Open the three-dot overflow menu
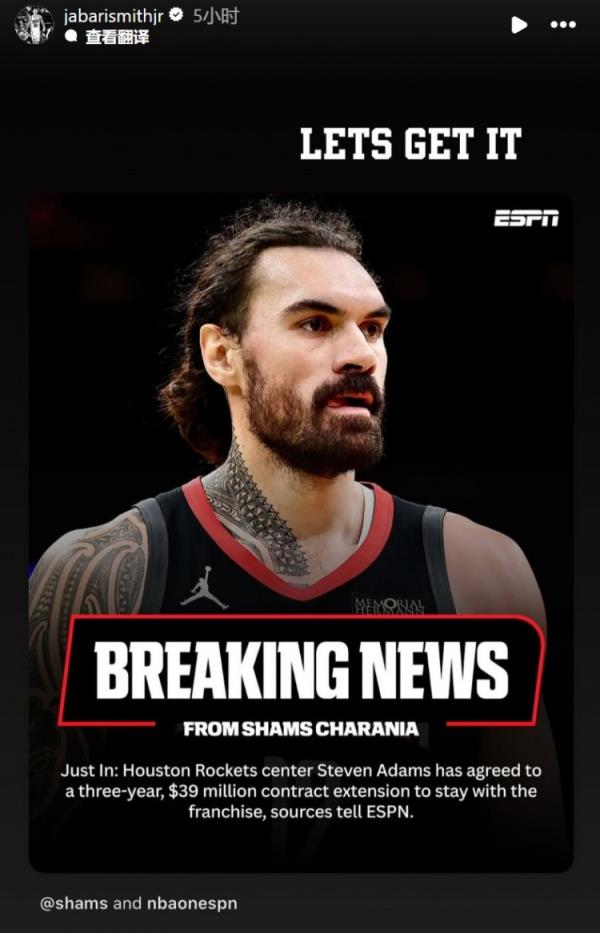Viewport: 600px width, 933px height. coord(563,25)
